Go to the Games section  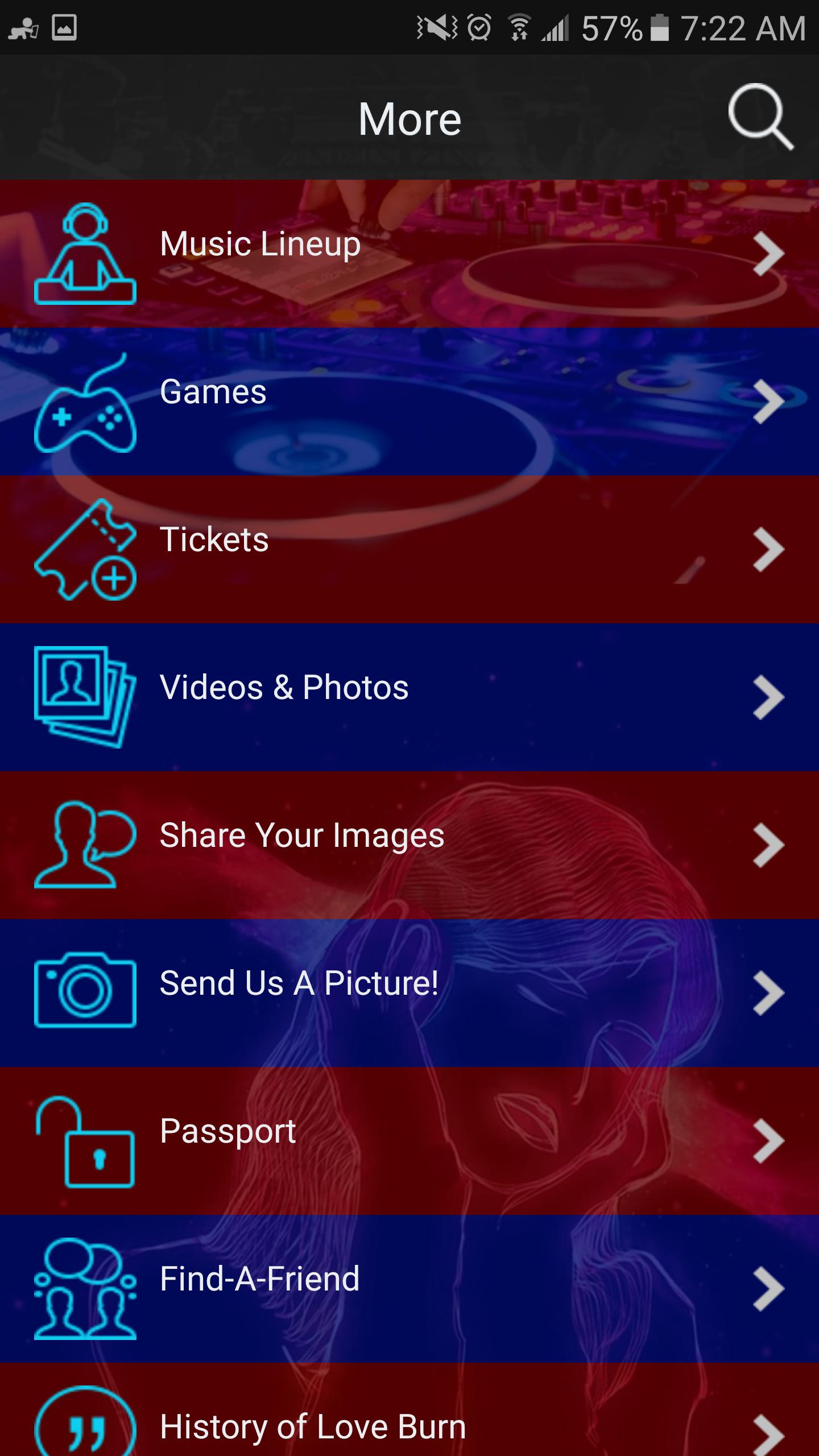pyautogui.click(x=409, y=402)
